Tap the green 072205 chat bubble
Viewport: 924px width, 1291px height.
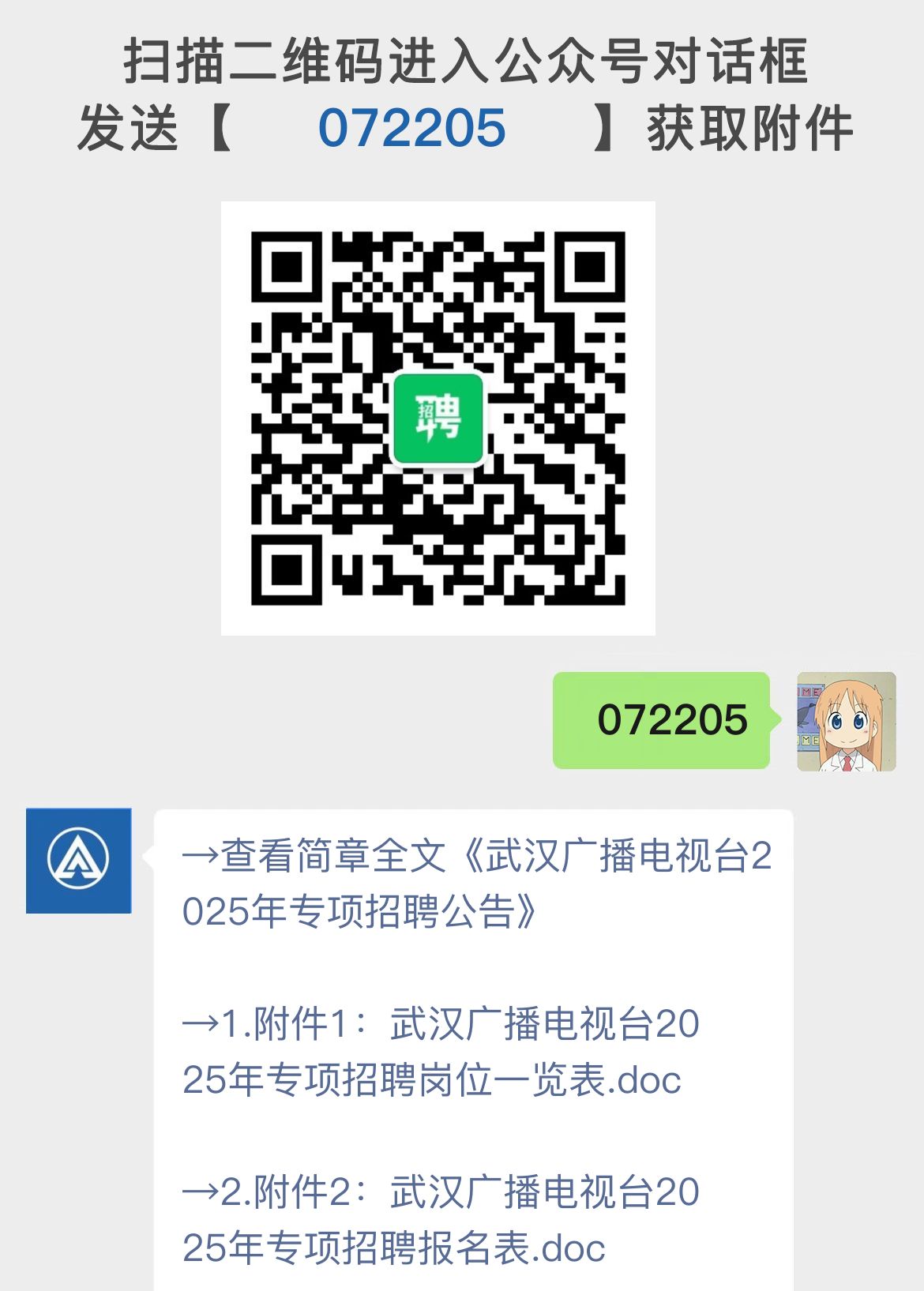663,720
